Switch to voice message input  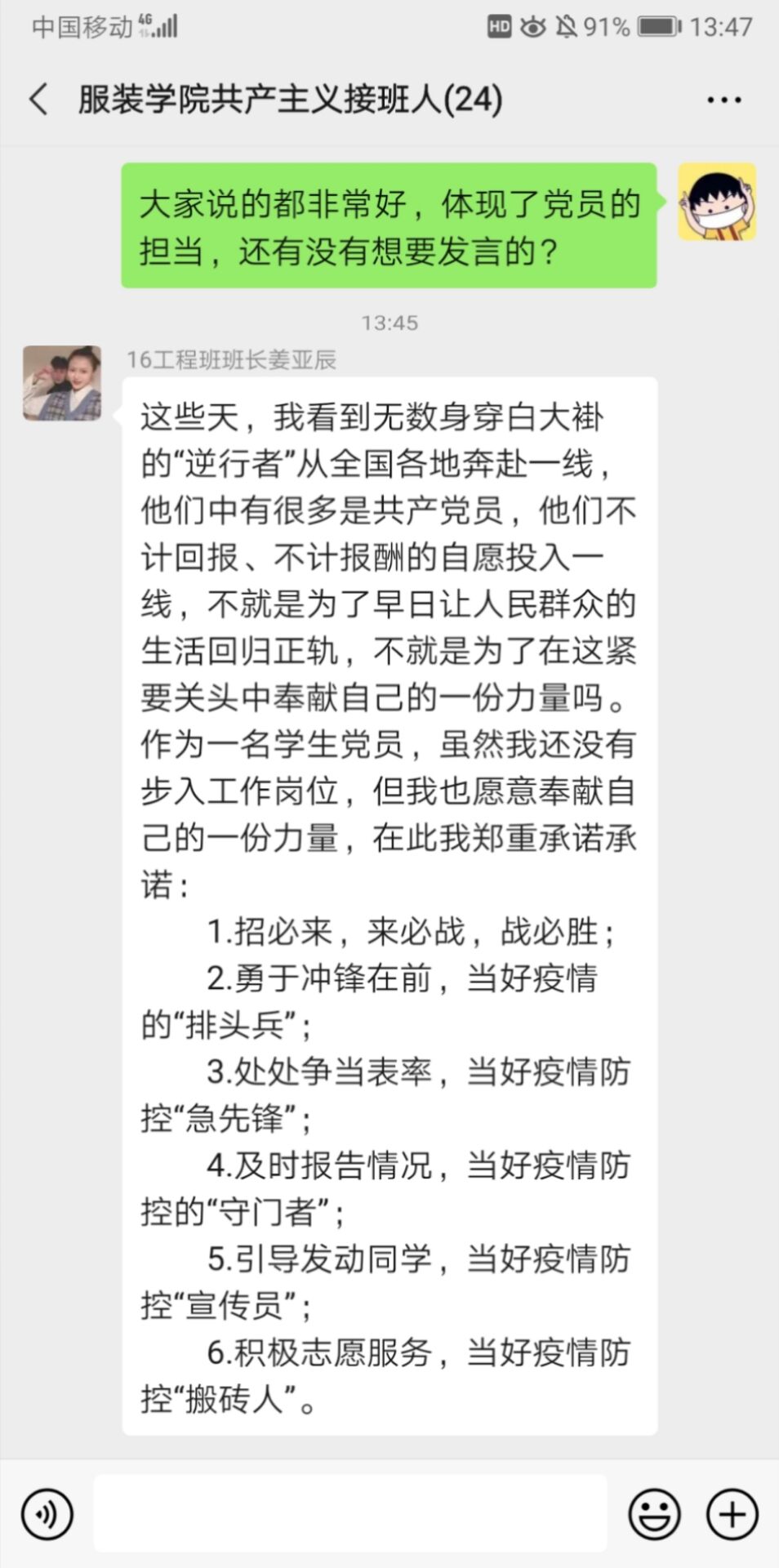pos(47,1514)
